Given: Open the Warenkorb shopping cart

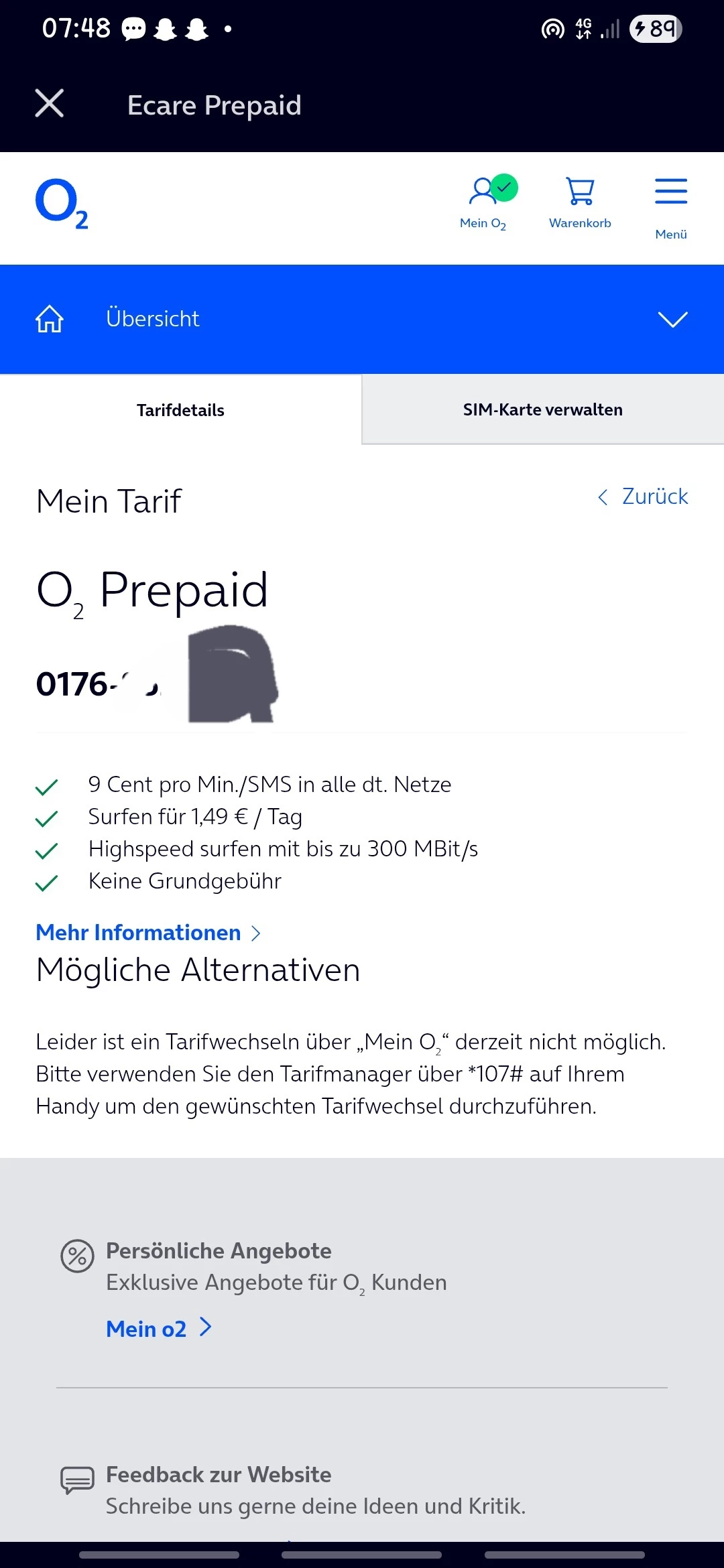Looking at the screenshot, I should [580, 202].
